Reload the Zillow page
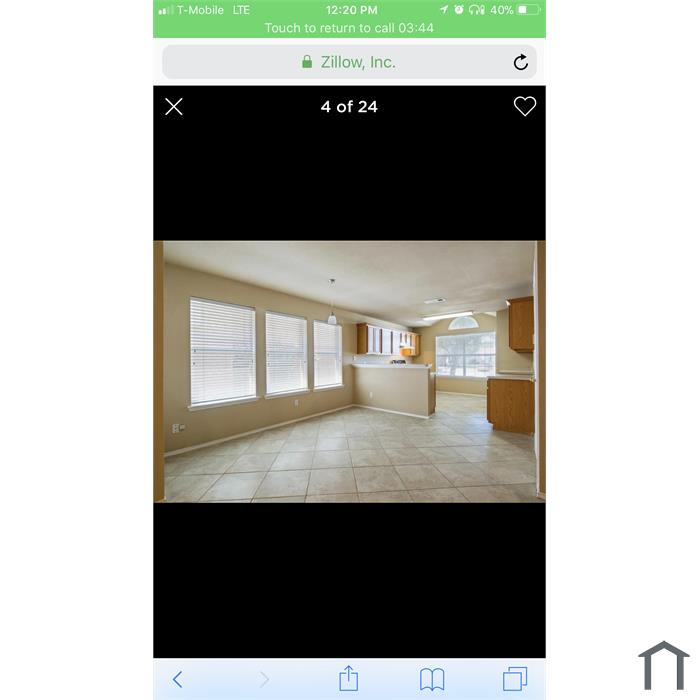700x700 pixels. point(520,62)
